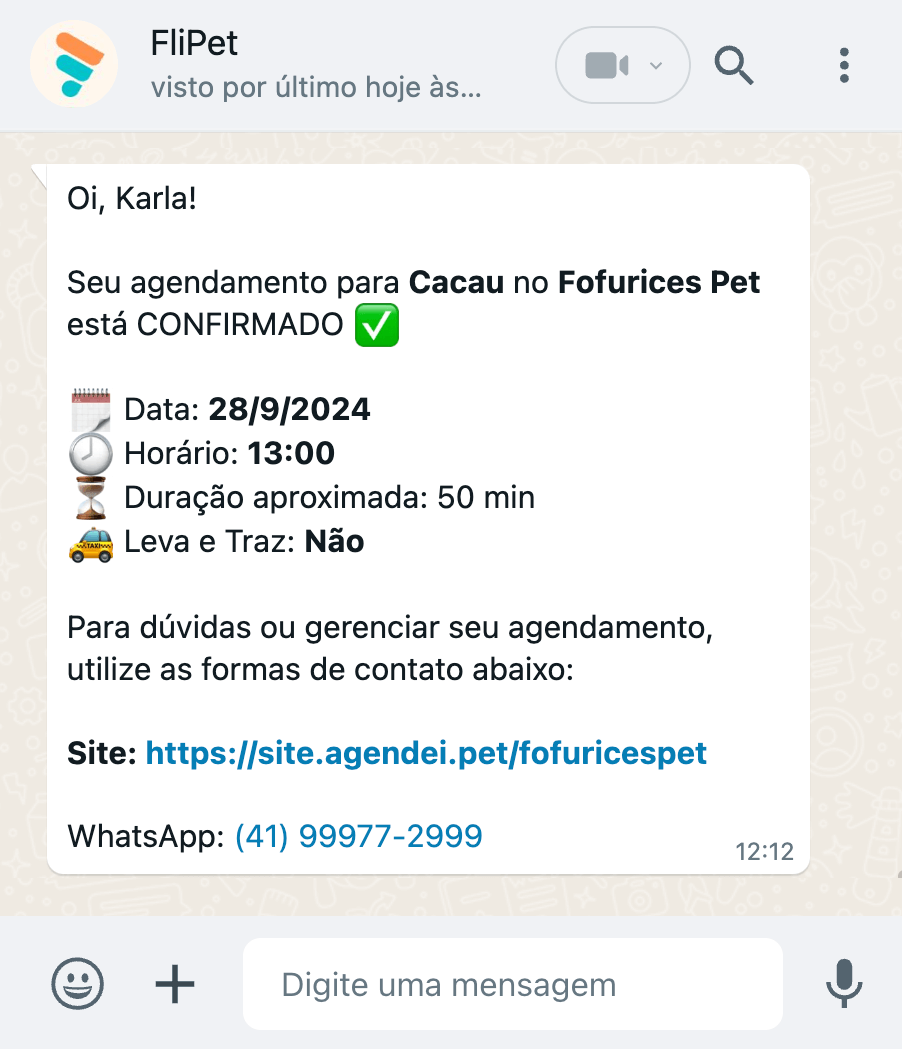Record a voice message with the microphone
902x1049 pixels.
844,983
